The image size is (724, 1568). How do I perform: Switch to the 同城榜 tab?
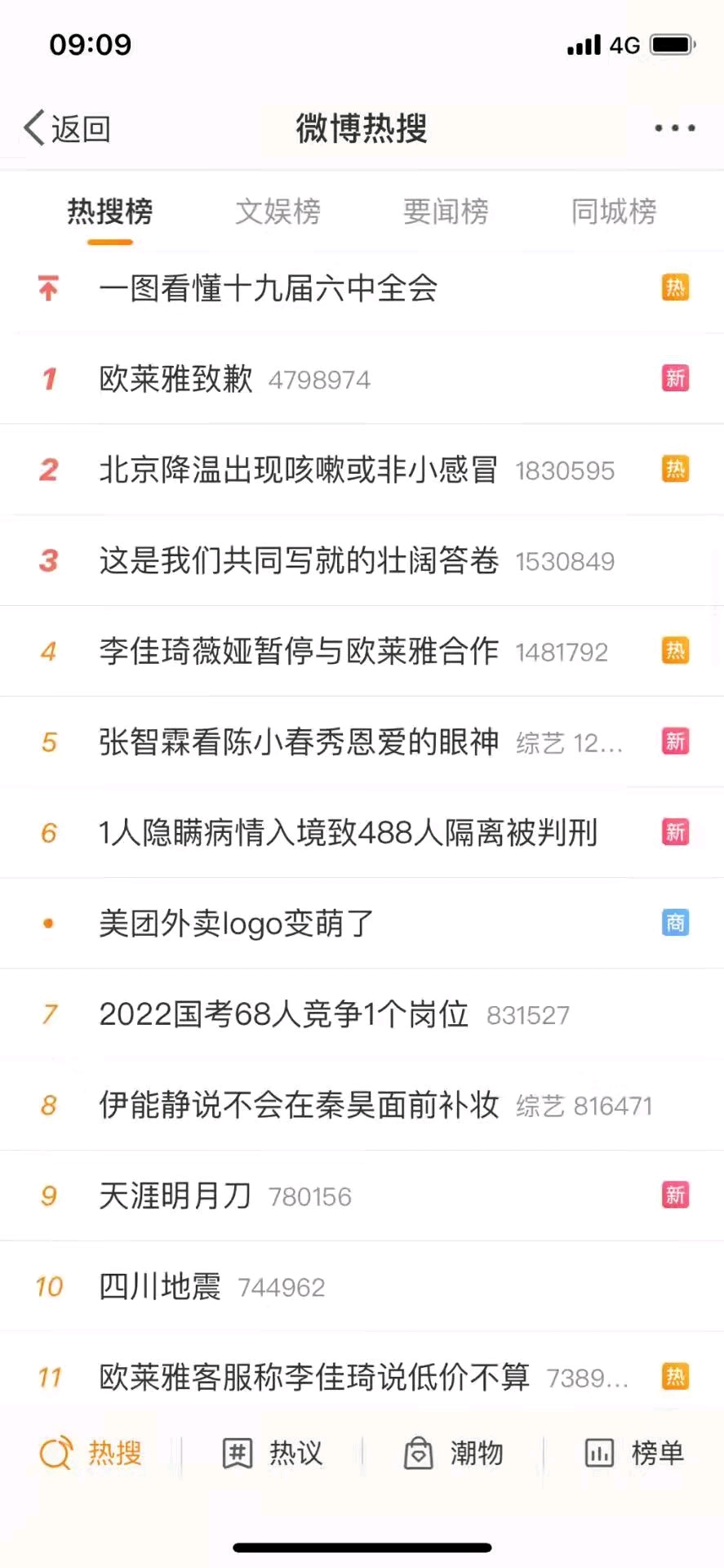614,212
